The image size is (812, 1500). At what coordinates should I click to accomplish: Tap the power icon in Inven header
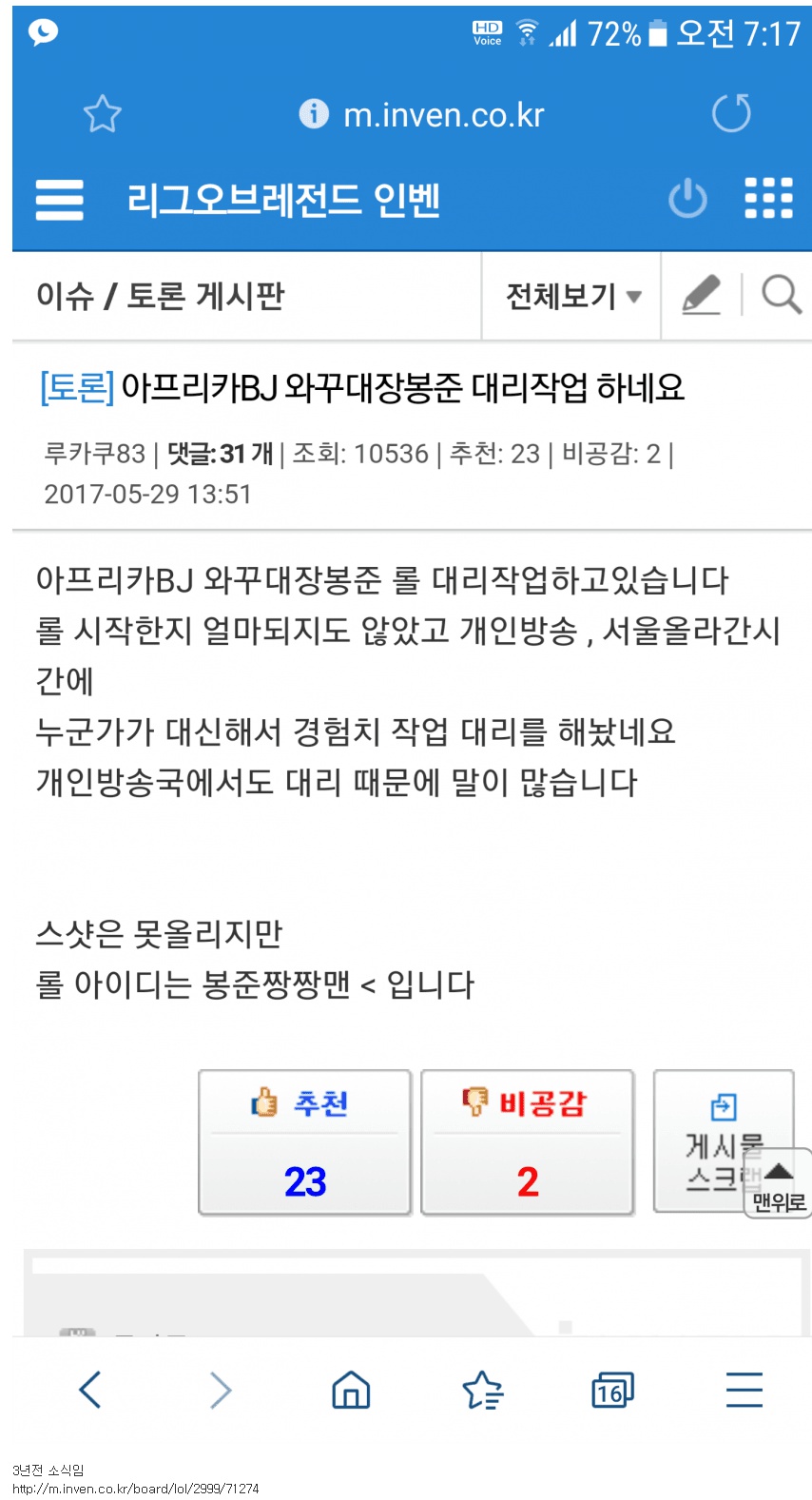click(x=687, y=199)
